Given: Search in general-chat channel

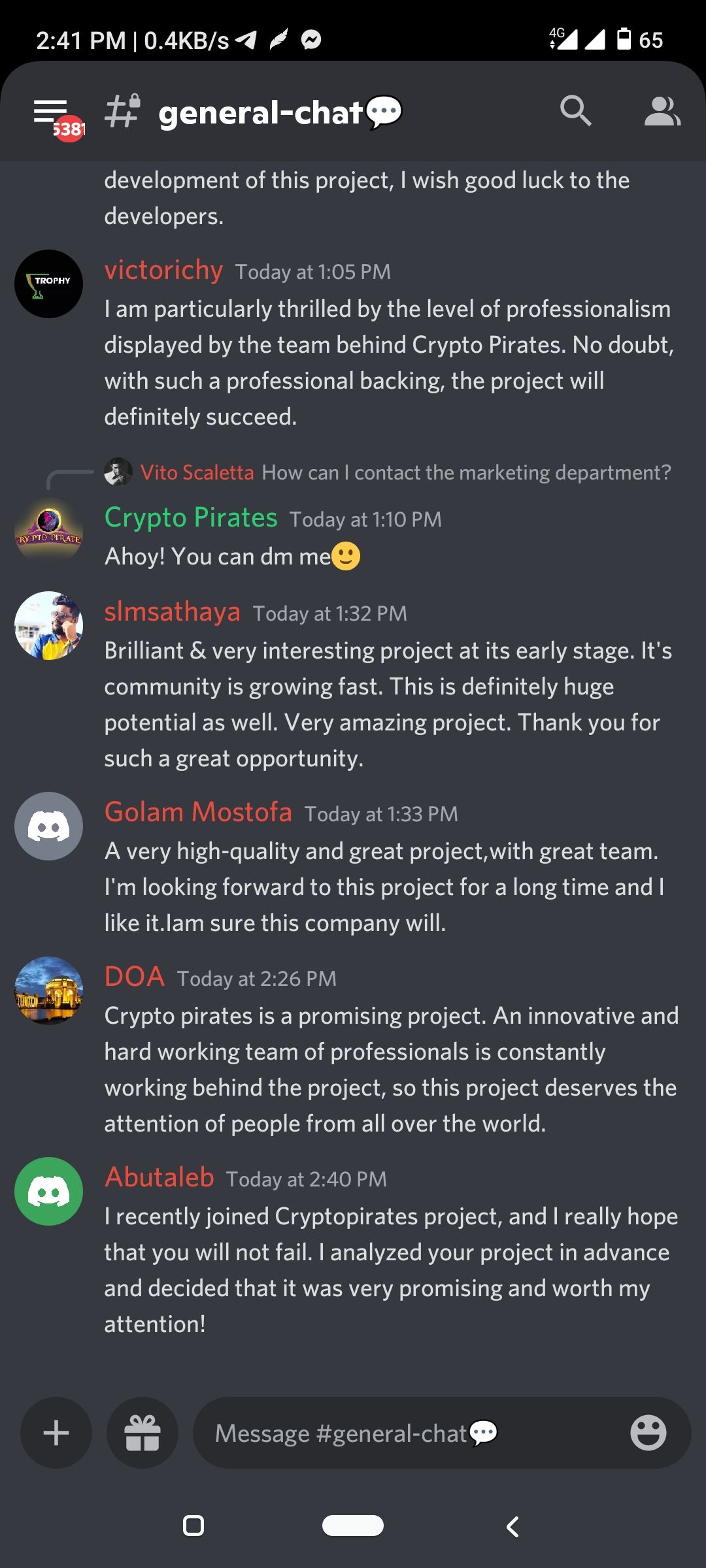Looking at the screenshot, I should click(x=575, y=111).
